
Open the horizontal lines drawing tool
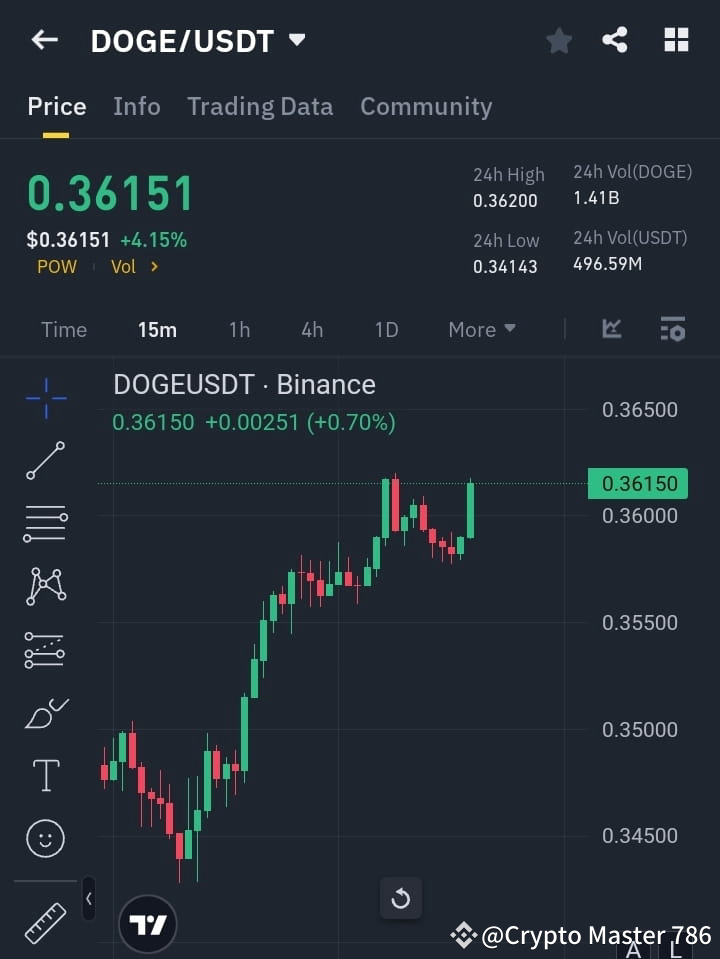coord(45,524)
